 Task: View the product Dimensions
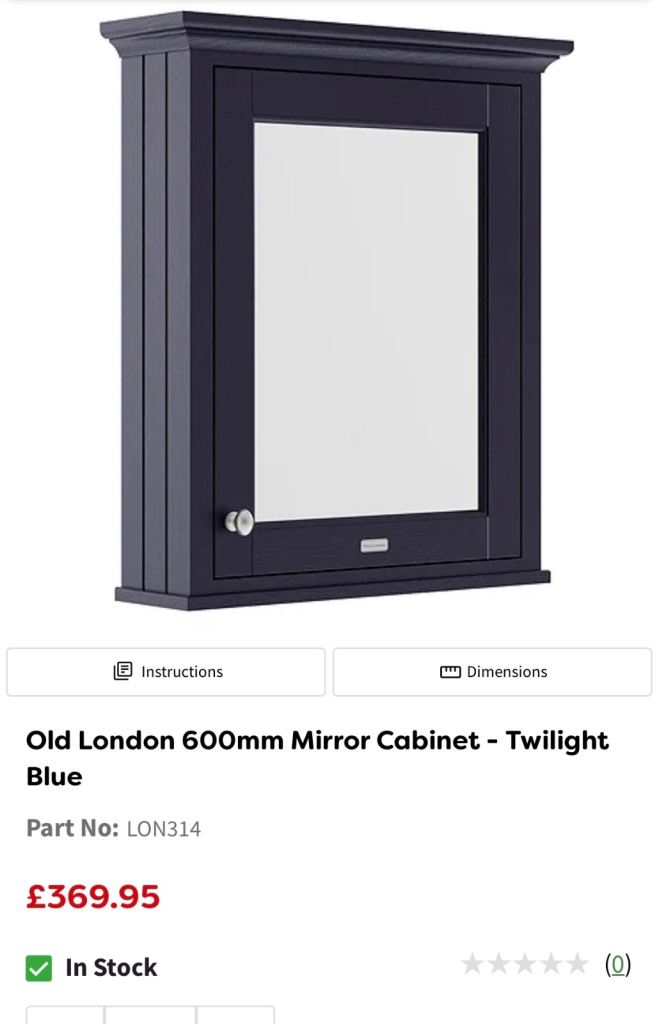coord(492,672)
